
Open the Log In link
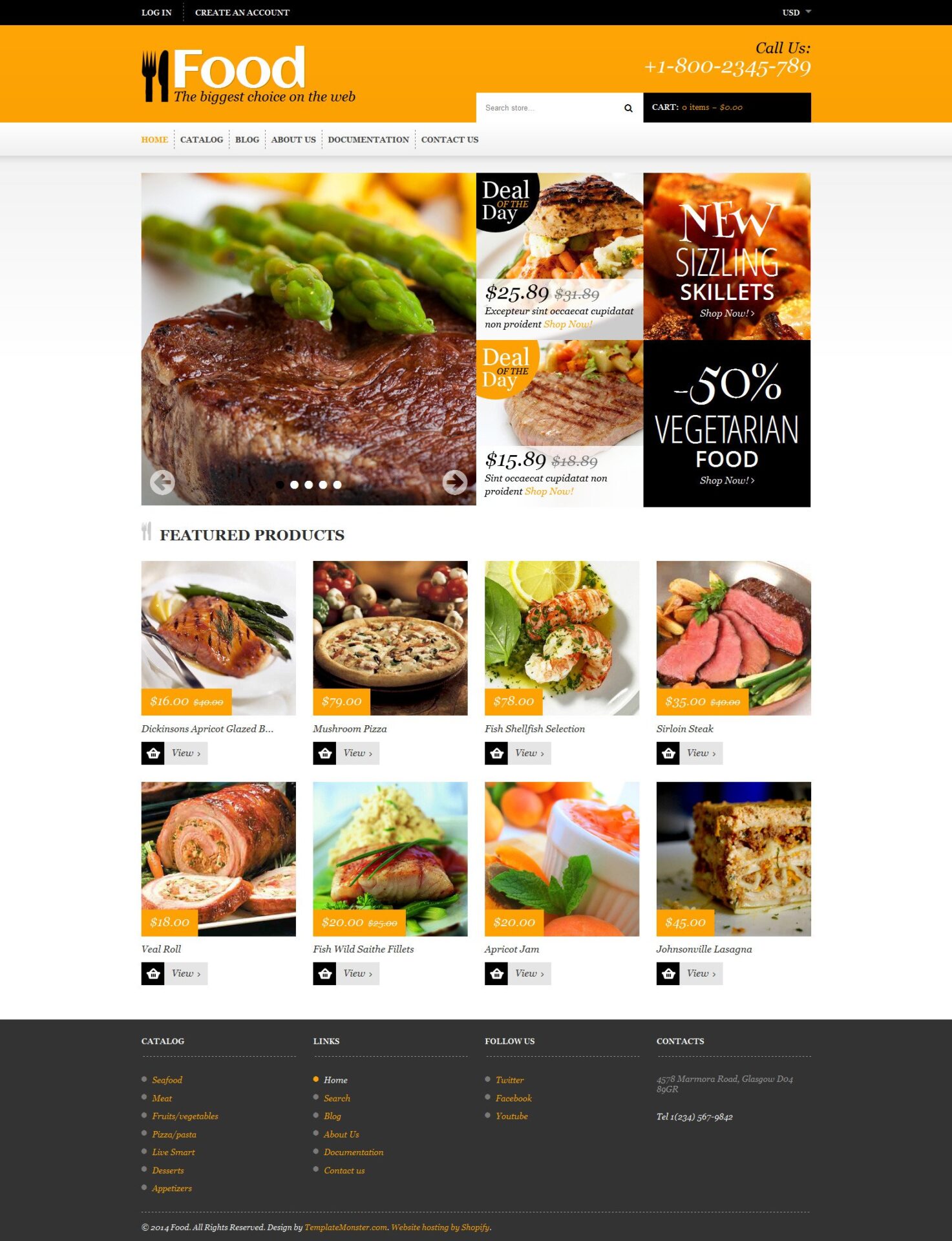coord(156,12)
